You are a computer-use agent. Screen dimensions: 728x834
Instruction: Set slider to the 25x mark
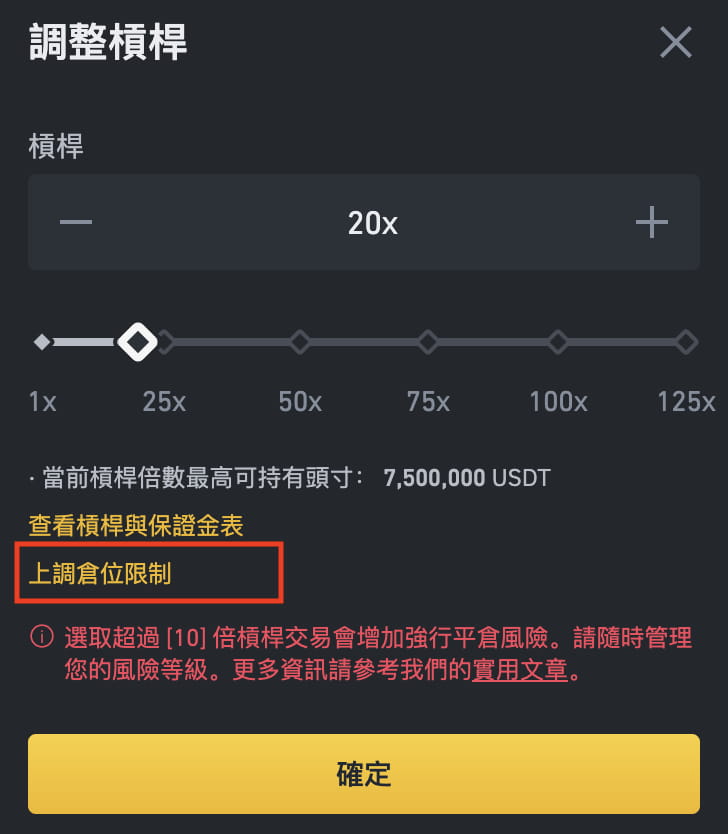(x=166, y=343)
